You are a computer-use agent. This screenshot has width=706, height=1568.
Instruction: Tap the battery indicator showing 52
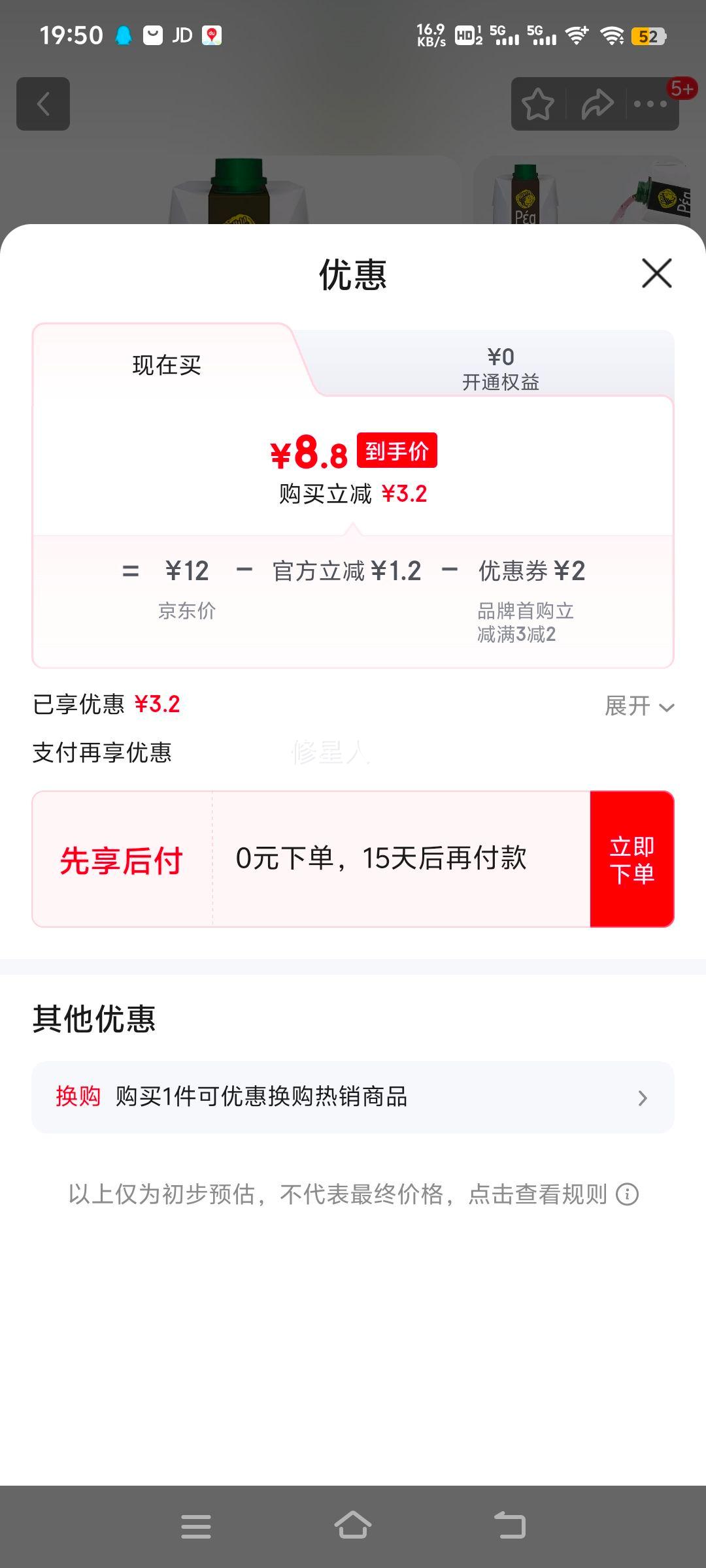(x=648, y=36)
